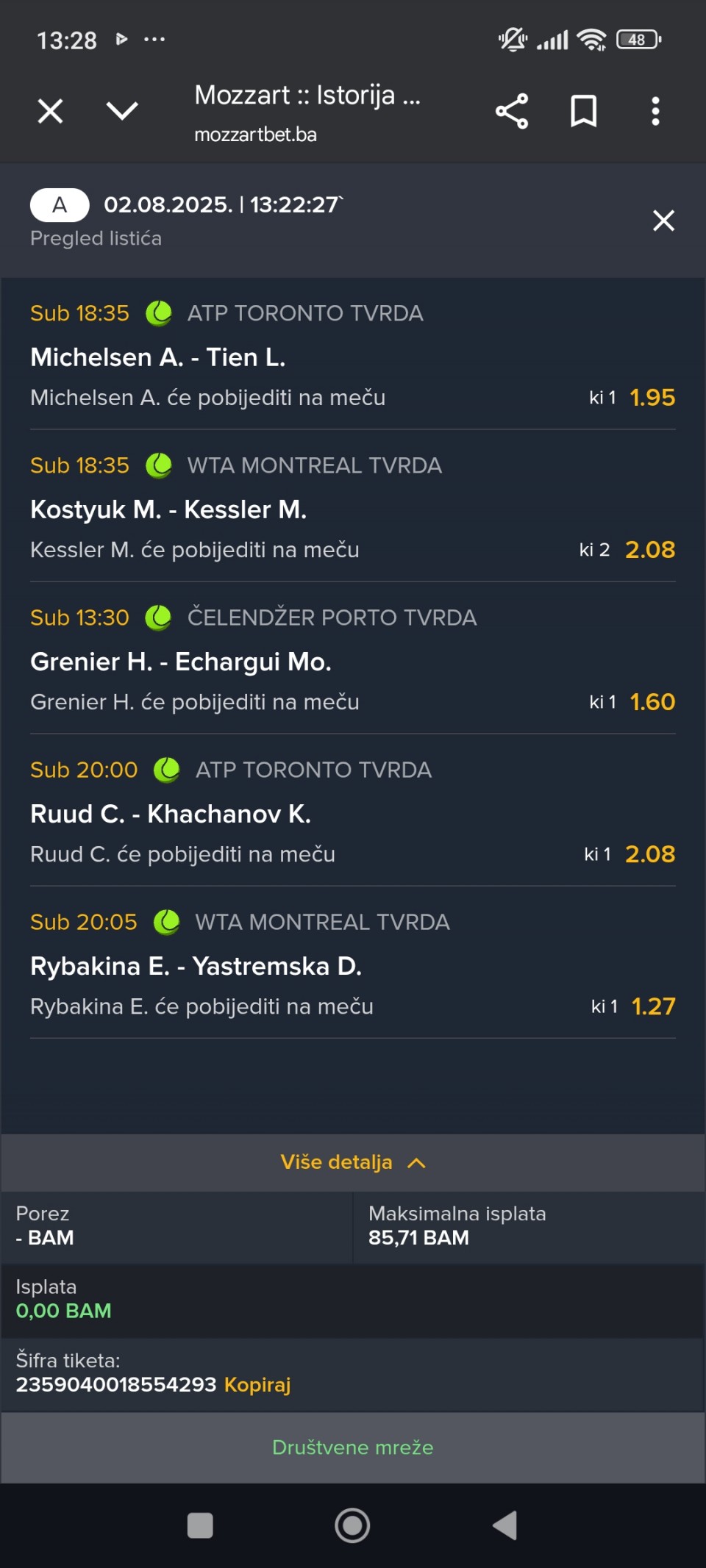This screenshot has width=706, height=1568.
Task: Share this Mozzart page
Action: click(512, 111)
